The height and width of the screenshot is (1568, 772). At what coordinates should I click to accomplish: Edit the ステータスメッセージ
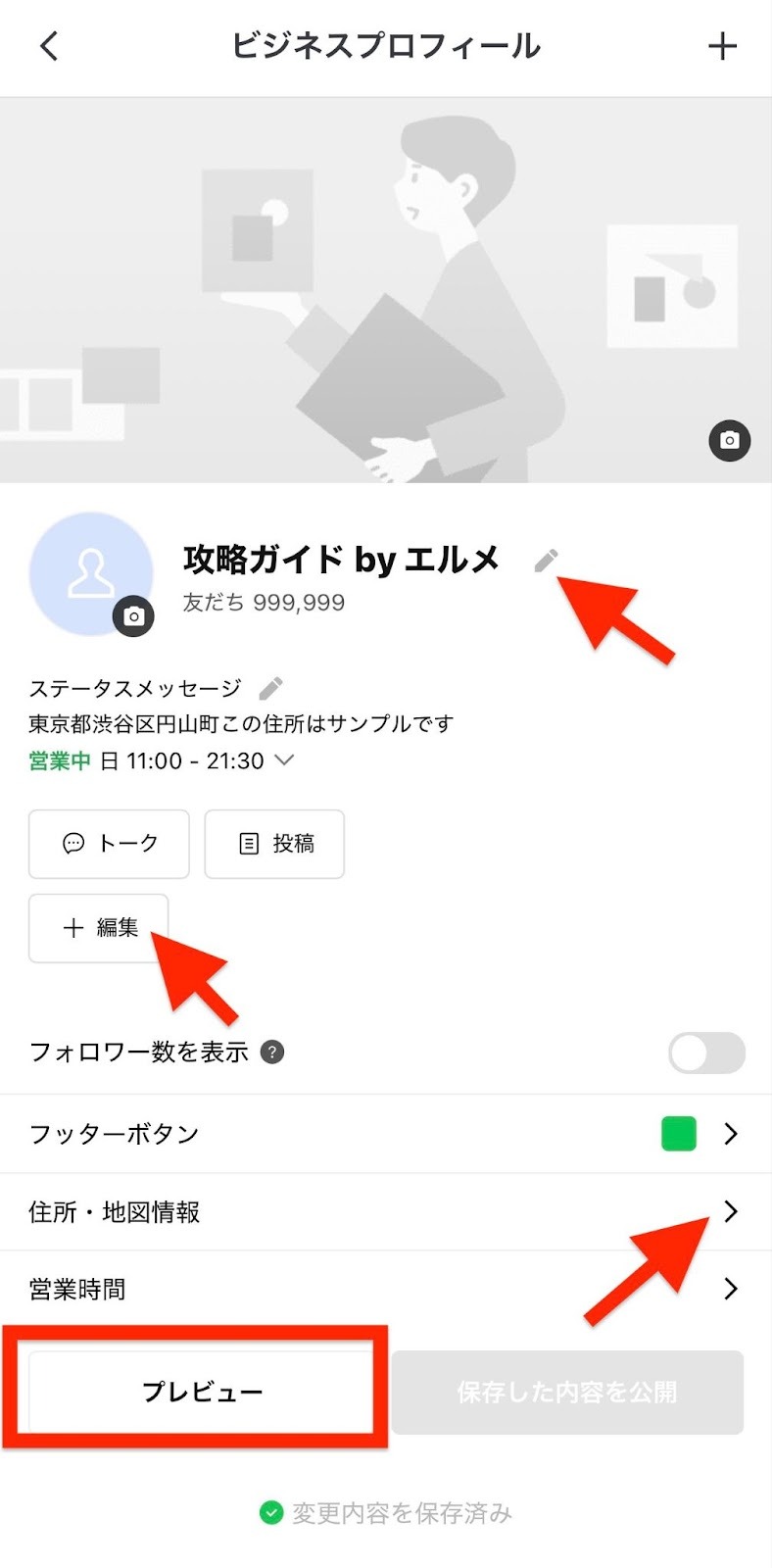[x=271, y=688]
